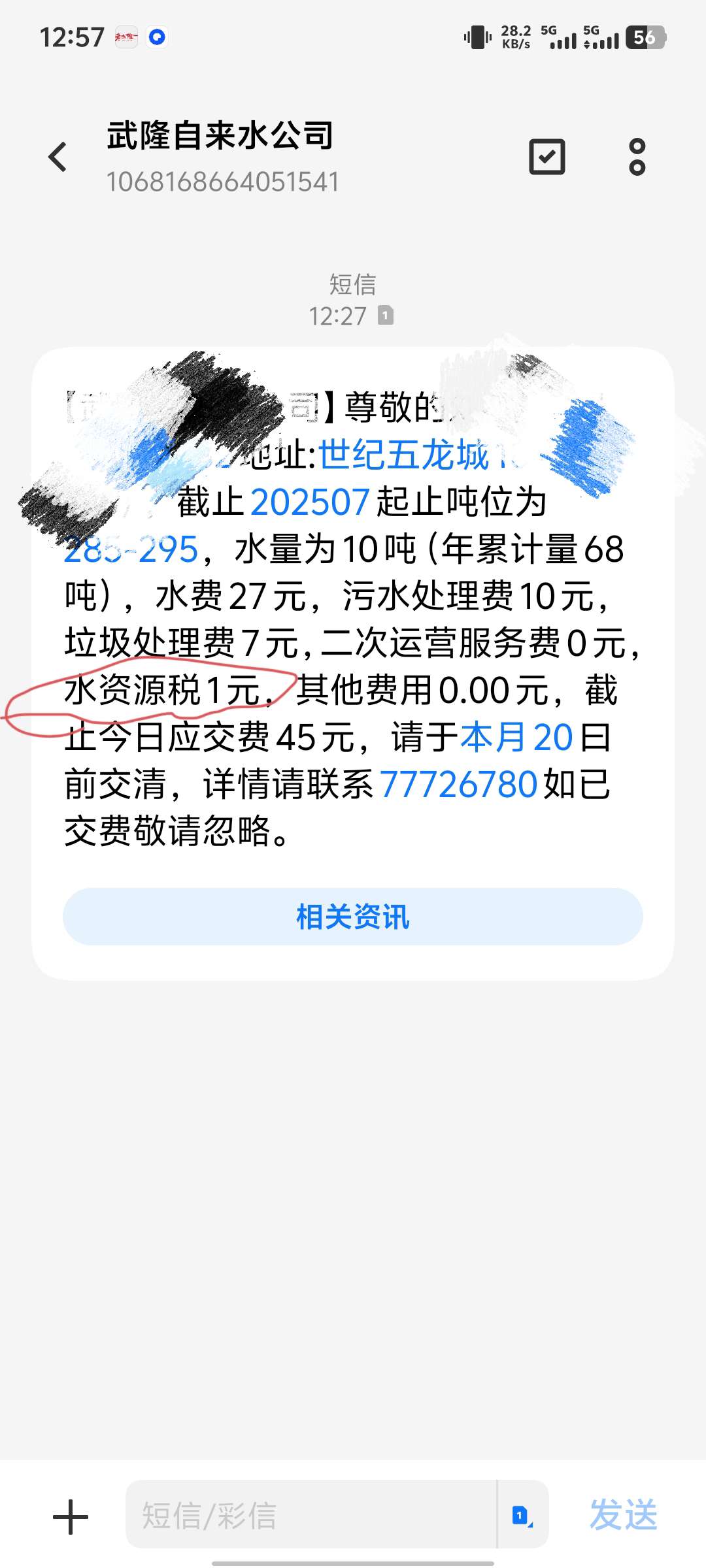Screen dimensions: 706x1568
Task: Go back to the message list
Action: [58, 157]
